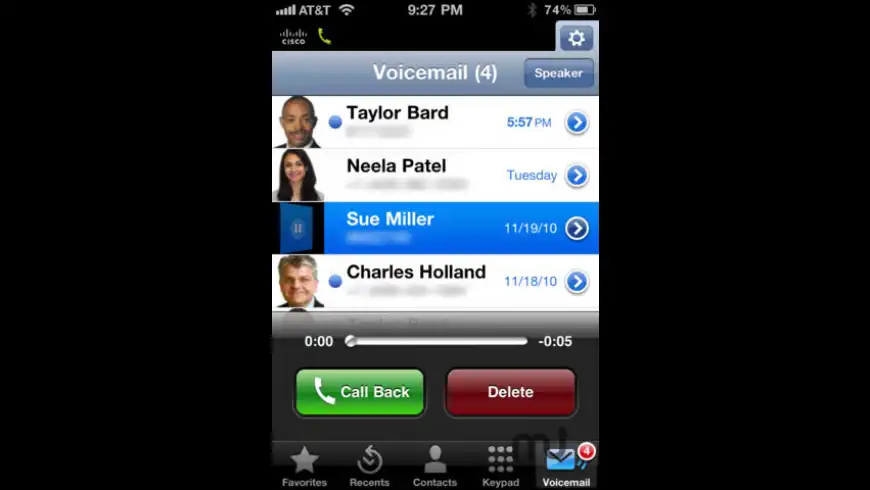870x490 pixels.
Task: Switch to the Favorites tab
Action: pyautogui.click(x=304, y=467)
